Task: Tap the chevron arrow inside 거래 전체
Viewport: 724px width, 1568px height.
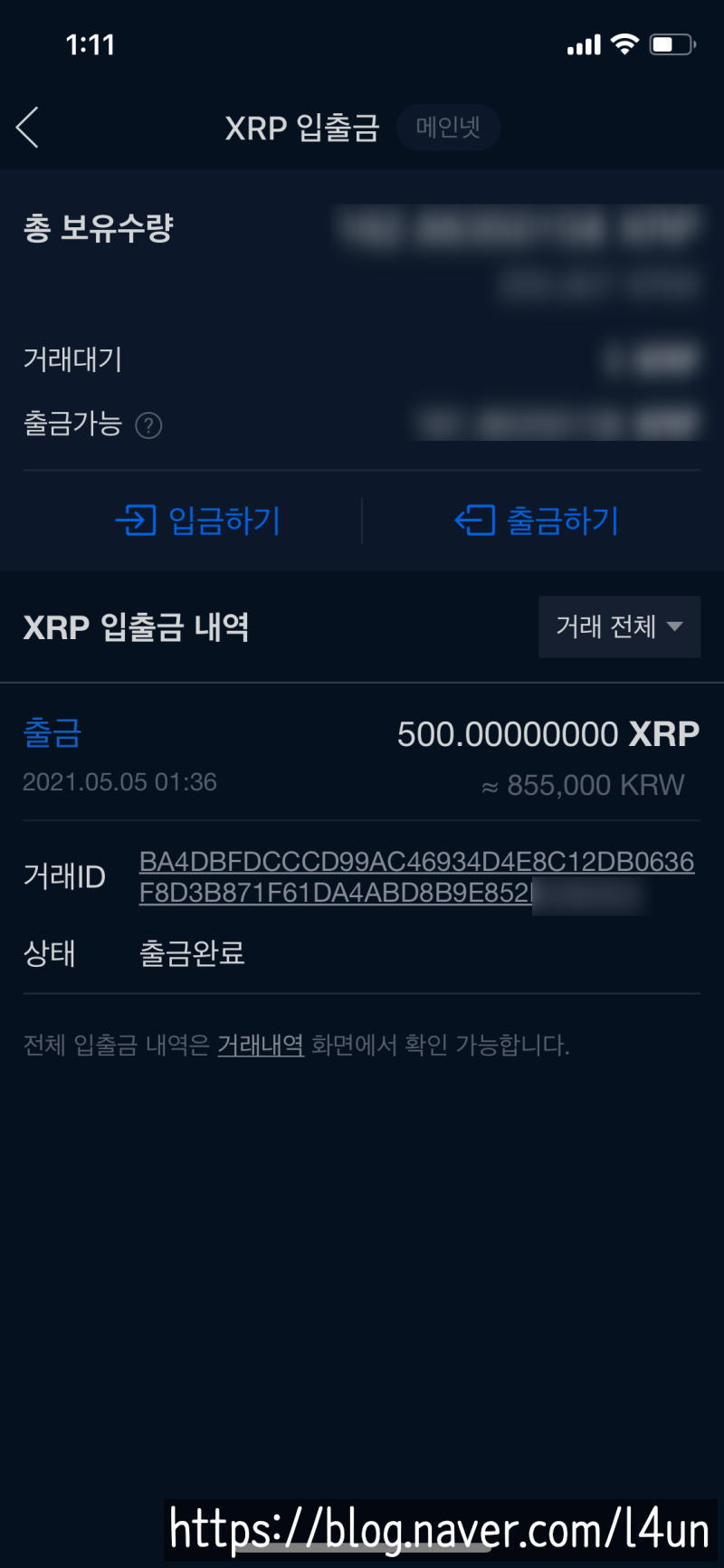Action: pos(675,626)
